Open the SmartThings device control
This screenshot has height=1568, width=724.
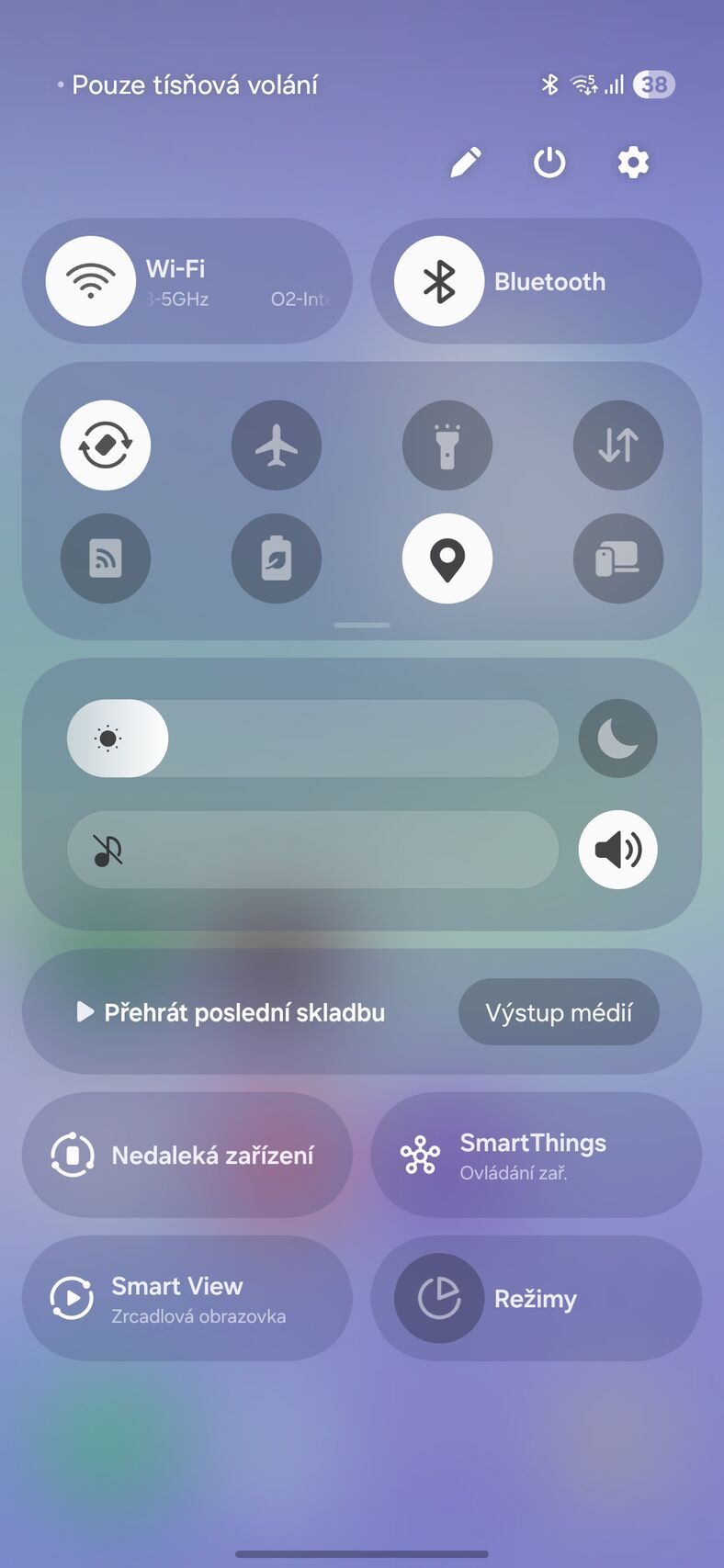coord(536,1155)
